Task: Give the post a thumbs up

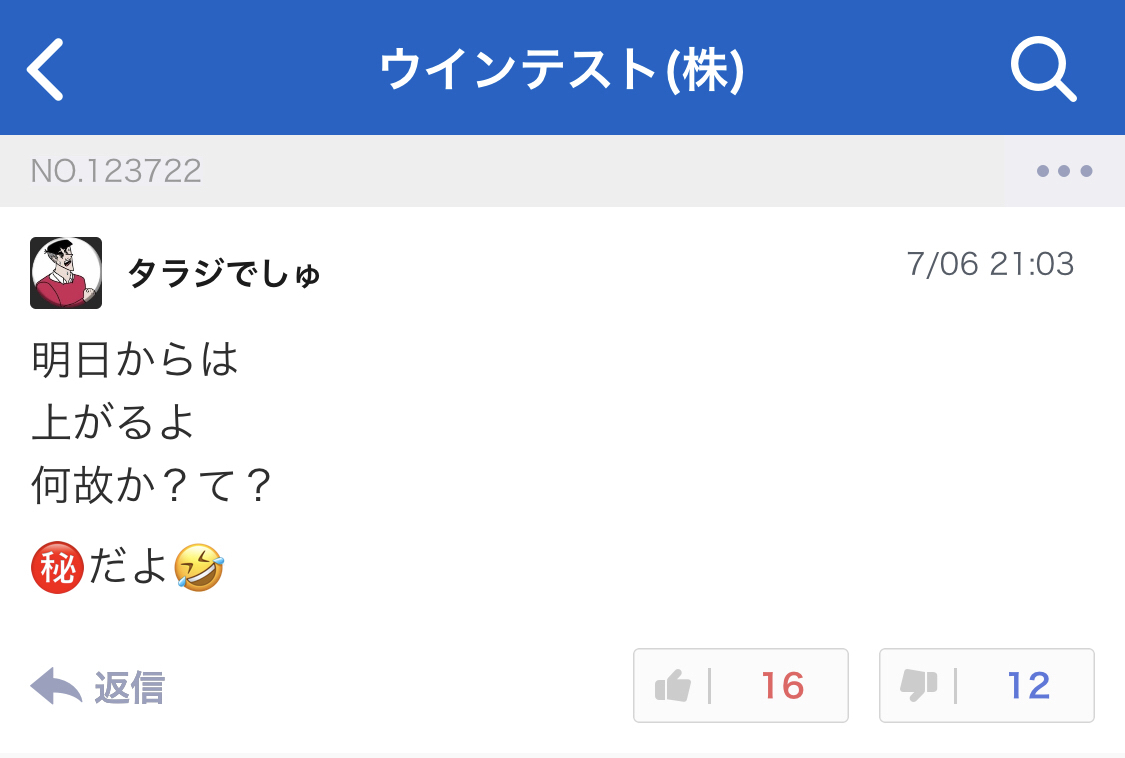Action: point(740,686)
